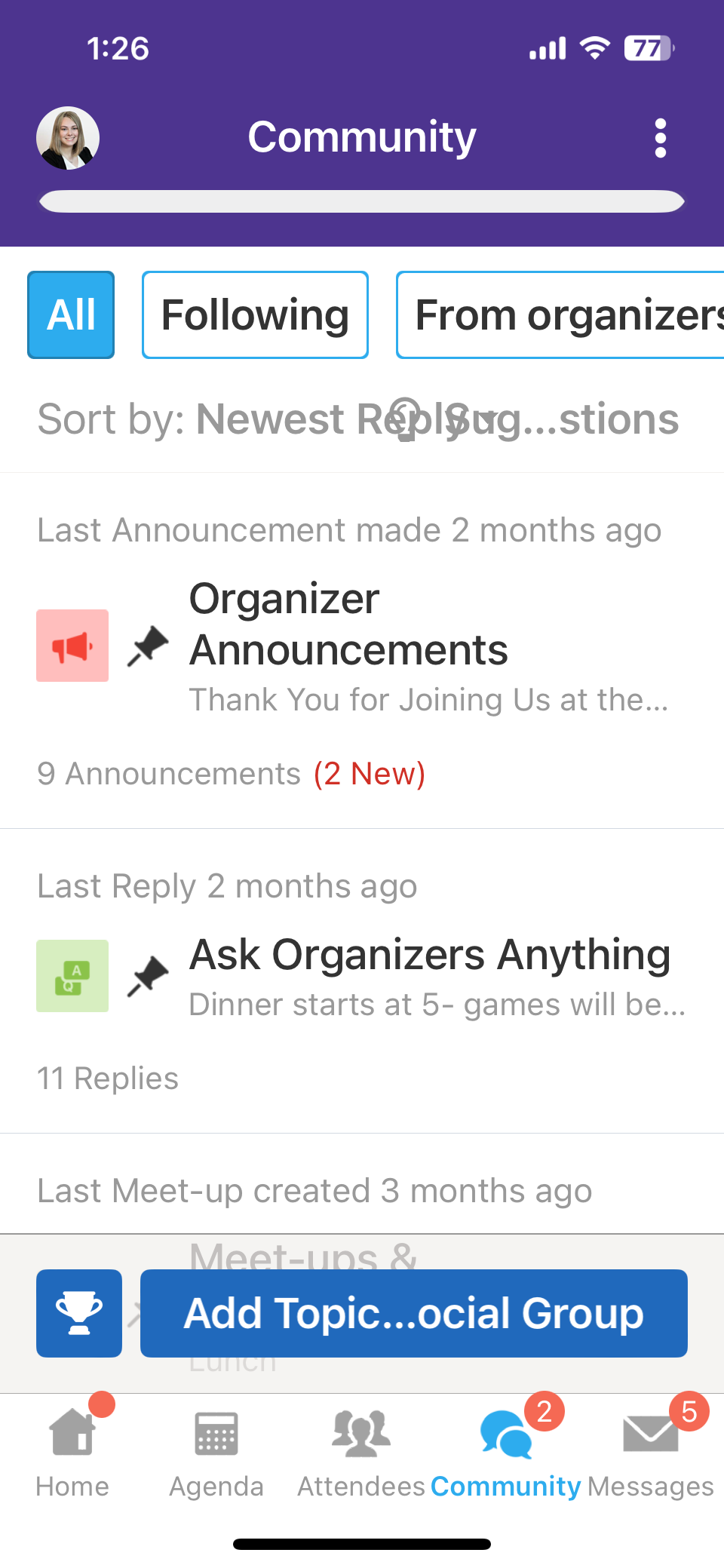Open the Ask Organizers Anything topic

[x=429, y=955]
